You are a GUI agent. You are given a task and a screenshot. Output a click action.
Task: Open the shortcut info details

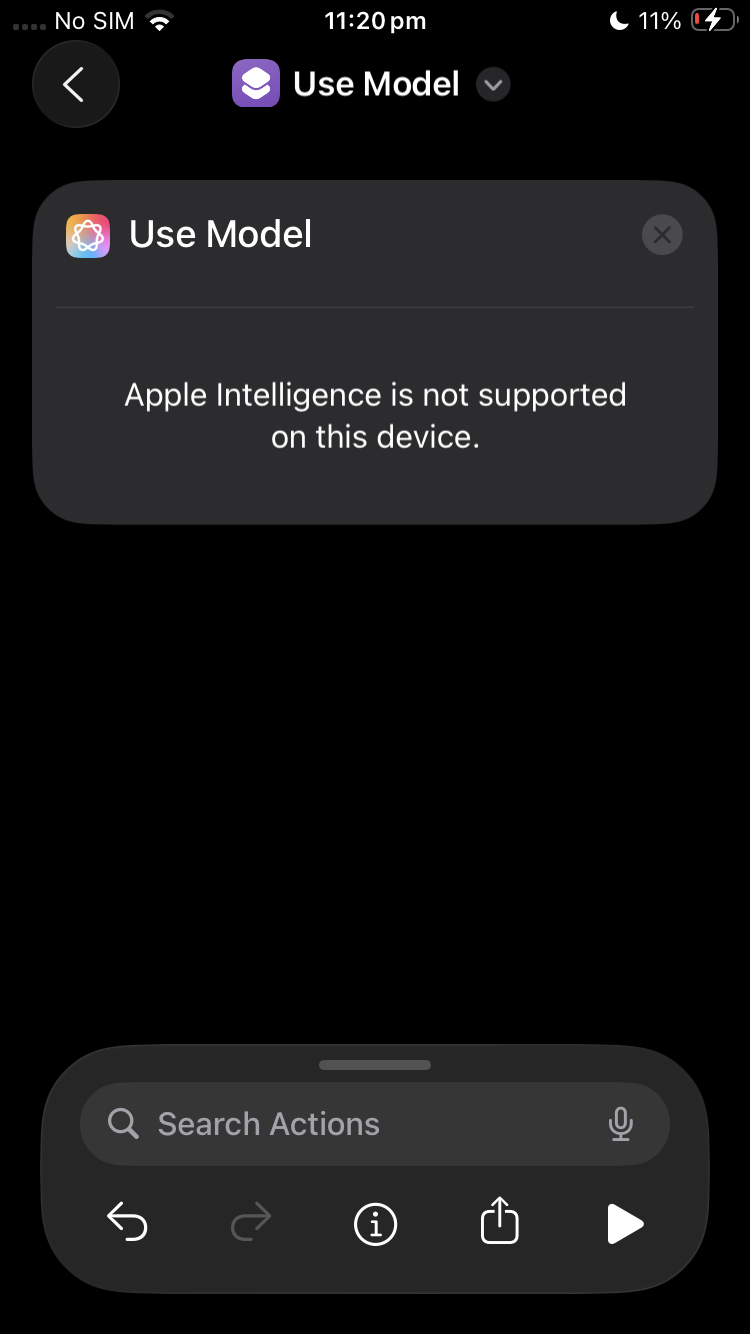376,1223
